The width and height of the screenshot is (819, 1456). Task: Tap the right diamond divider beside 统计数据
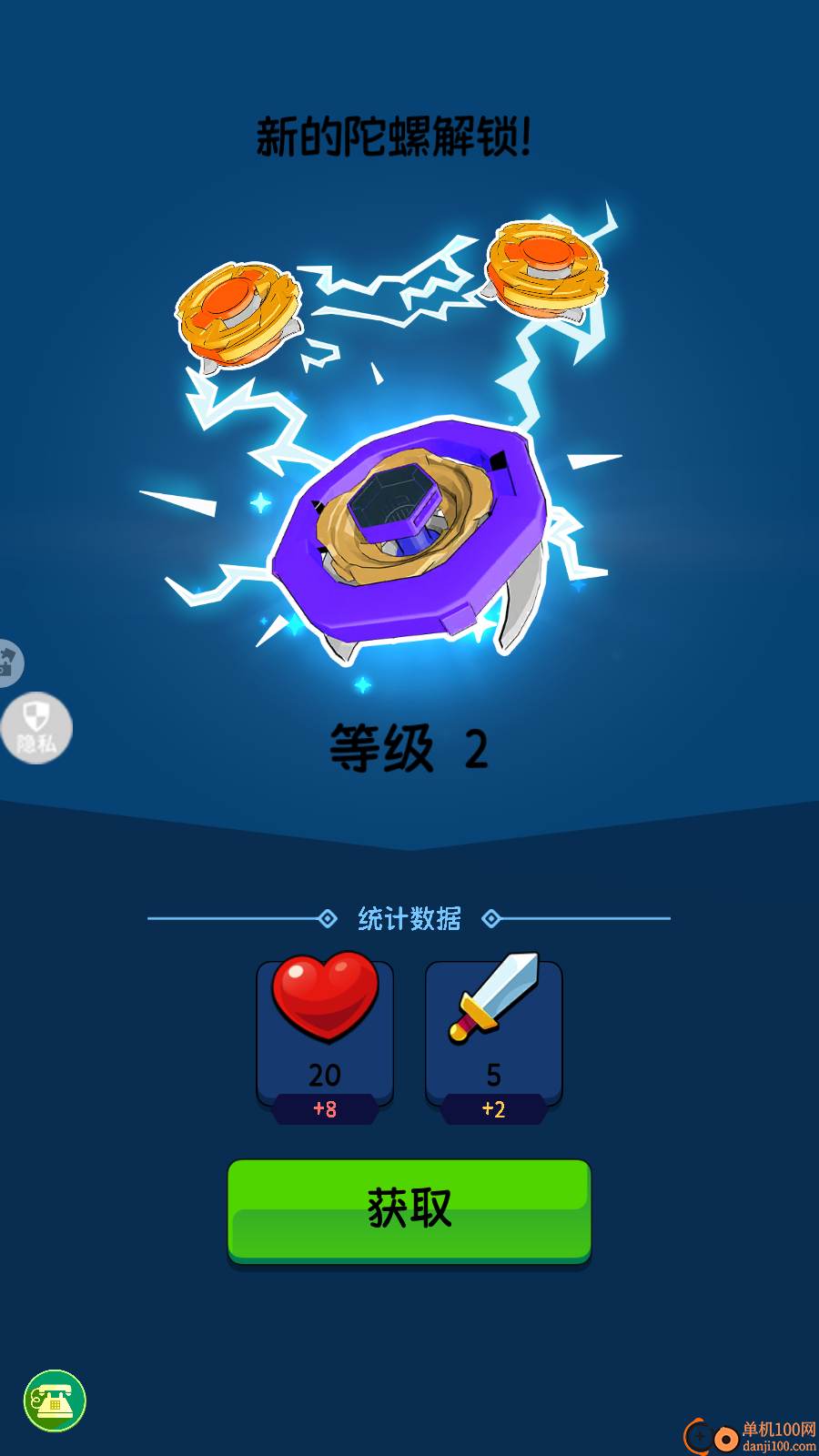492,918
